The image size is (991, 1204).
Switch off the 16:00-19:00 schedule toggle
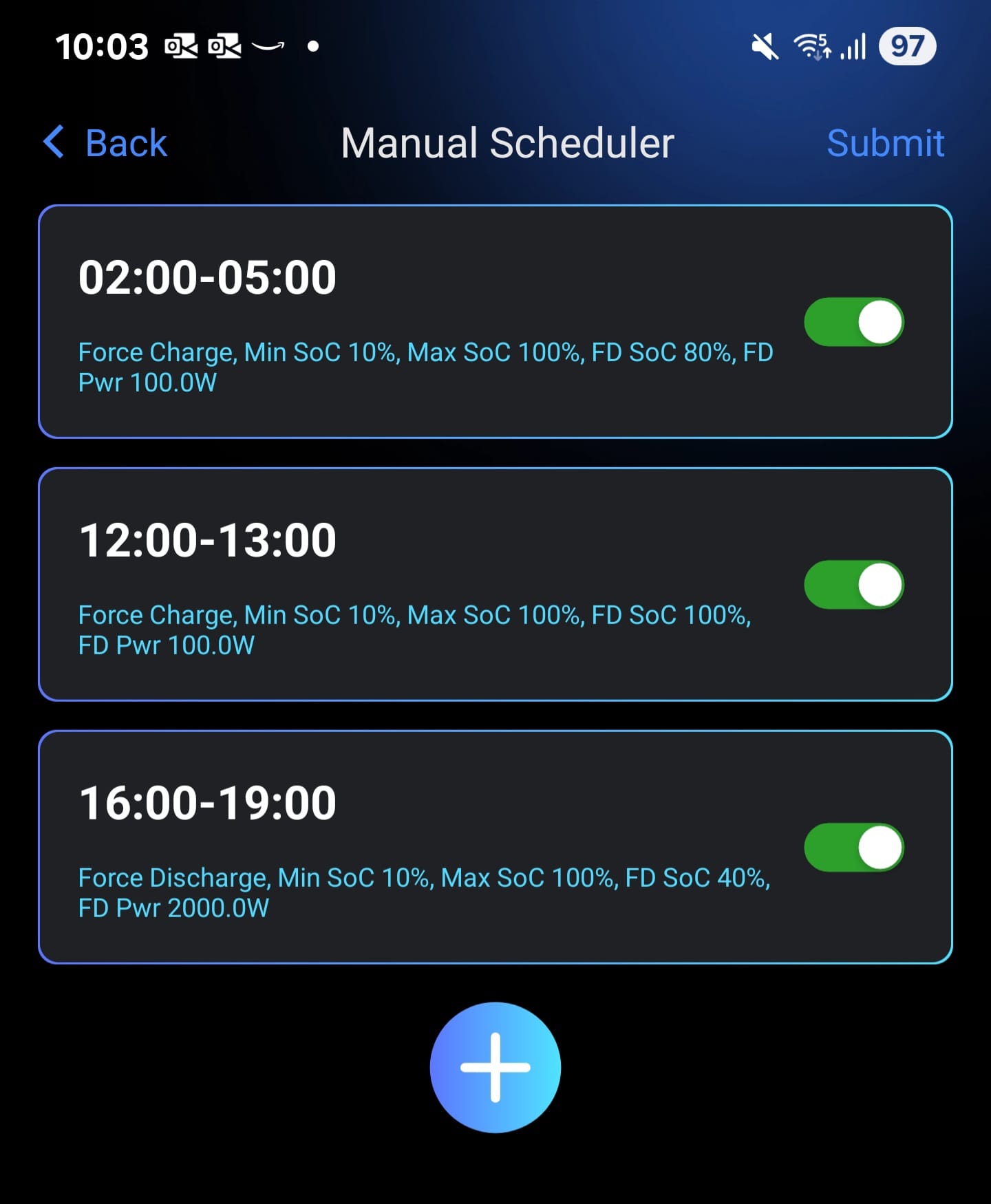[x=853, y=848]
